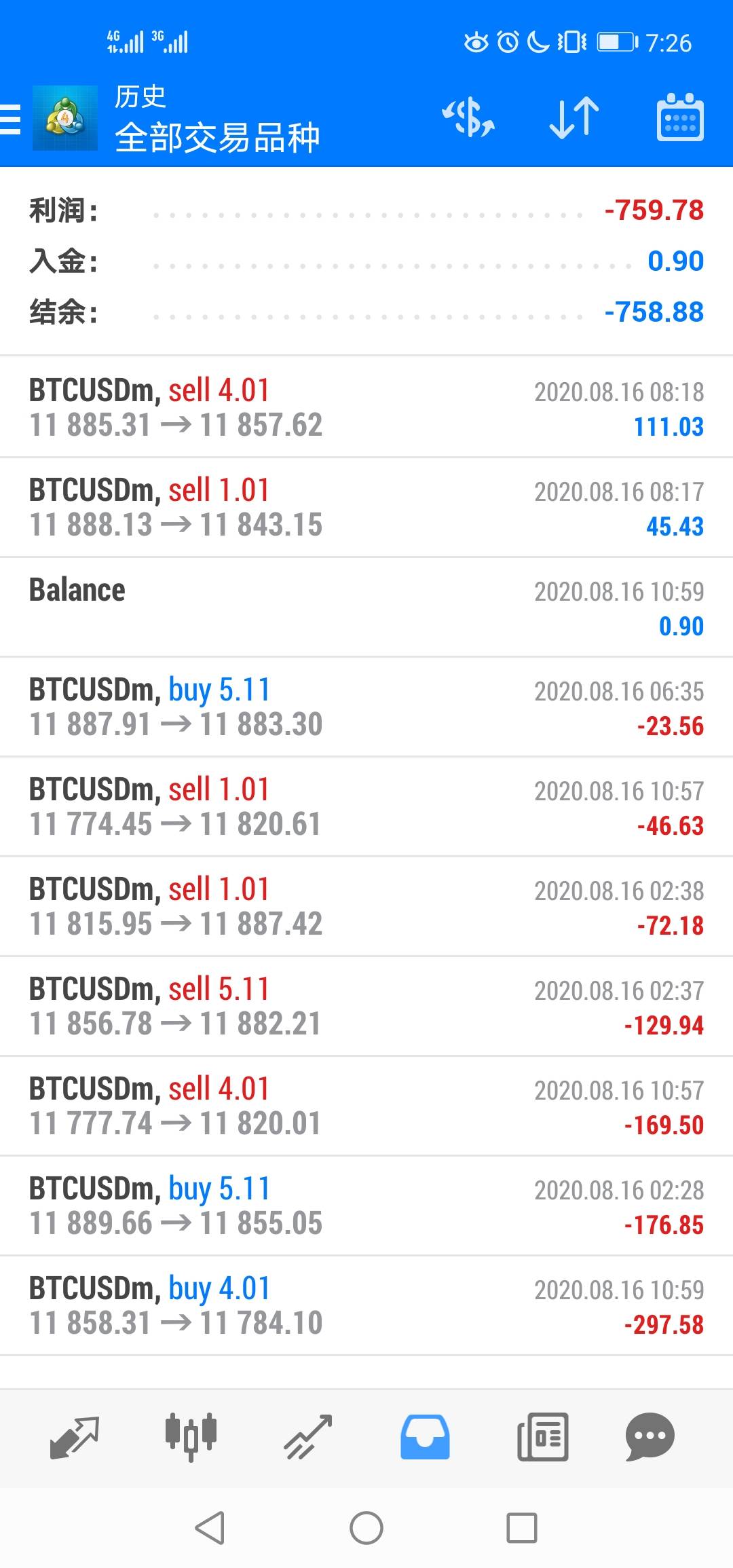Expand the buy 5.11 trade with -23.56 loss

366,707
